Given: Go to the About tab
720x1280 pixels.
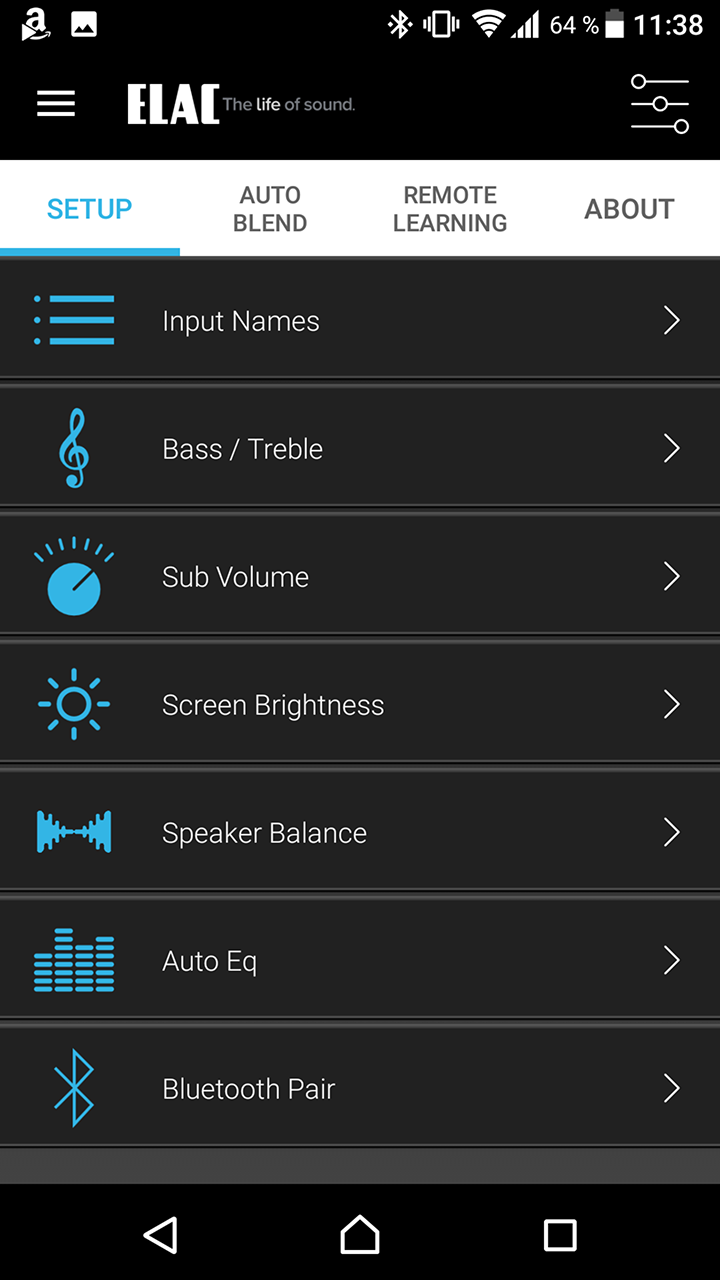Looking at the screenshot, I should pos(630,209).
